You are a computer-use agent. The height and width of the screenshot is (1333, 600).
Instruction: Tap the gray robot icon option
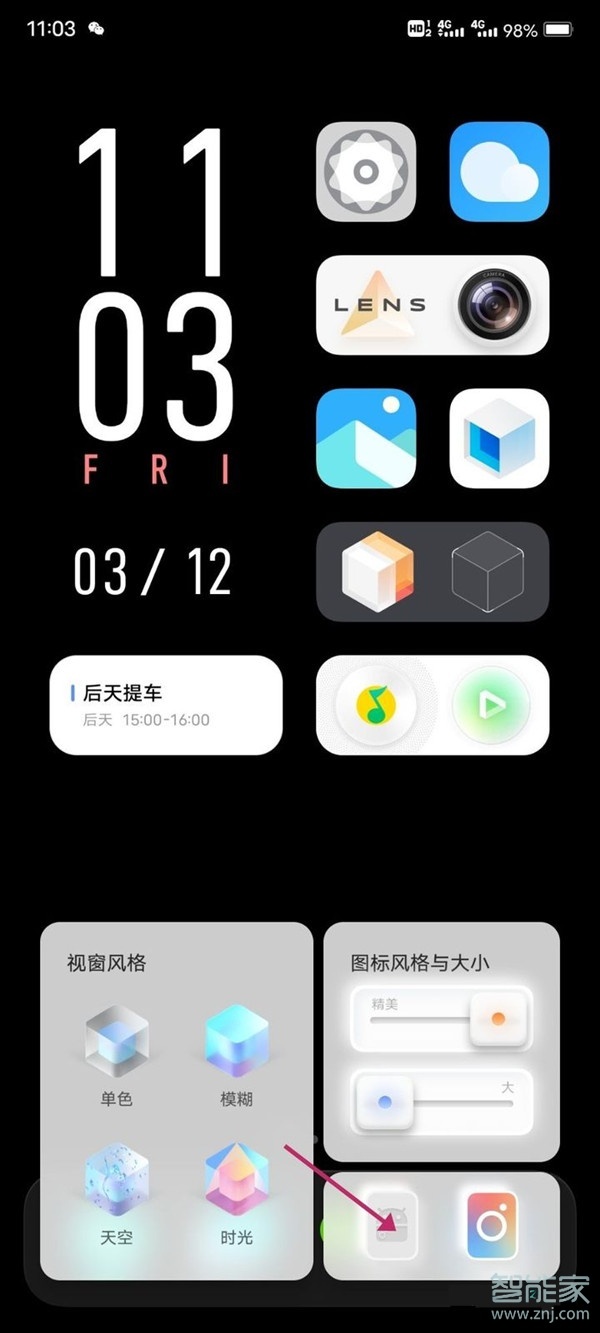click(x=390, y=1225)
